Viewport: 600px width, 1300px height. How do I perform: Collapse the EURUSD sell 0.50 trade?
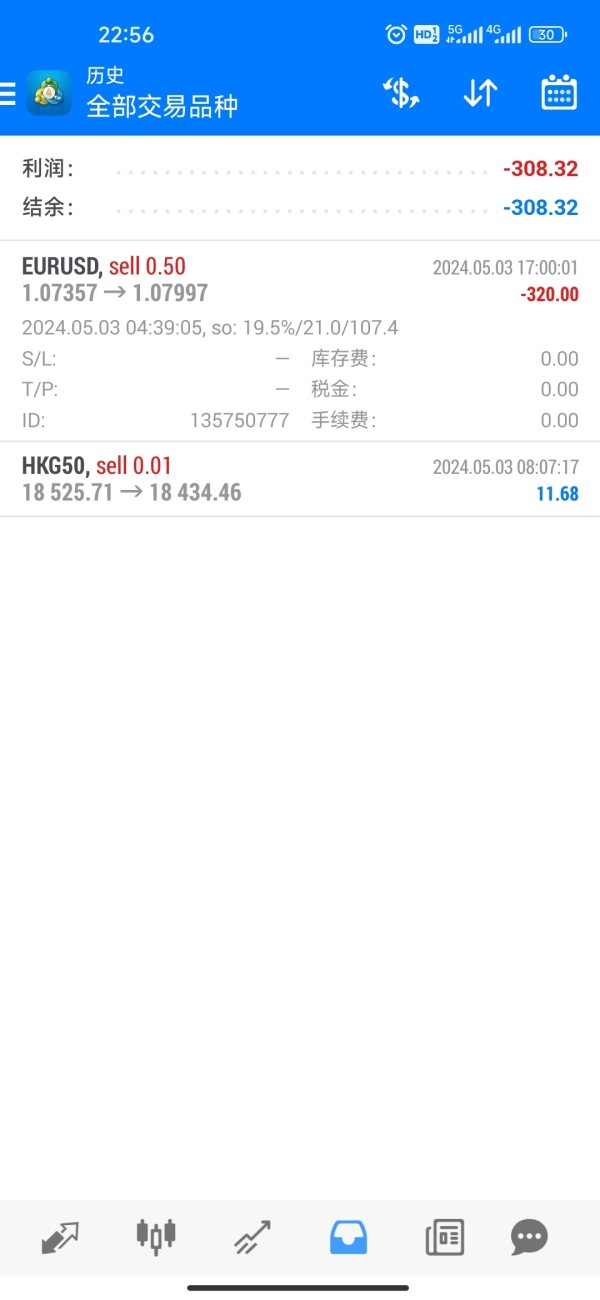[x=300, y=340]
